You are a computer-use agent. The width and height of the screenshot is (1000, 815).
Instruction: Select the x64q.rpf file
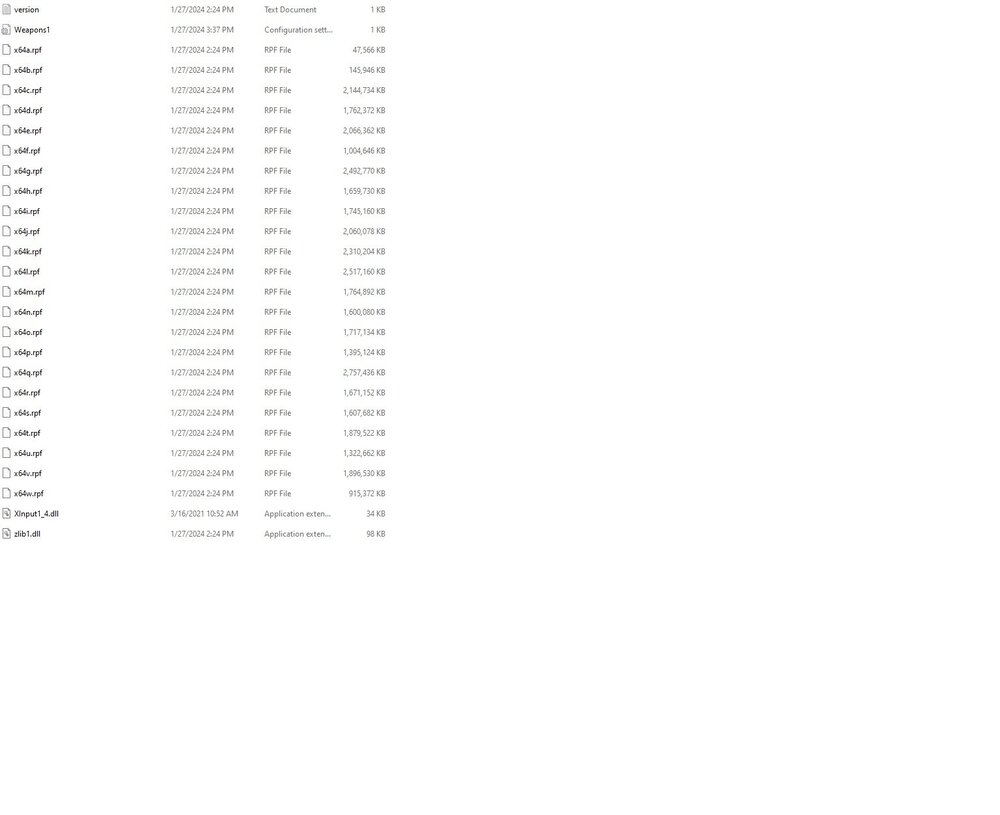click(28, 373)
